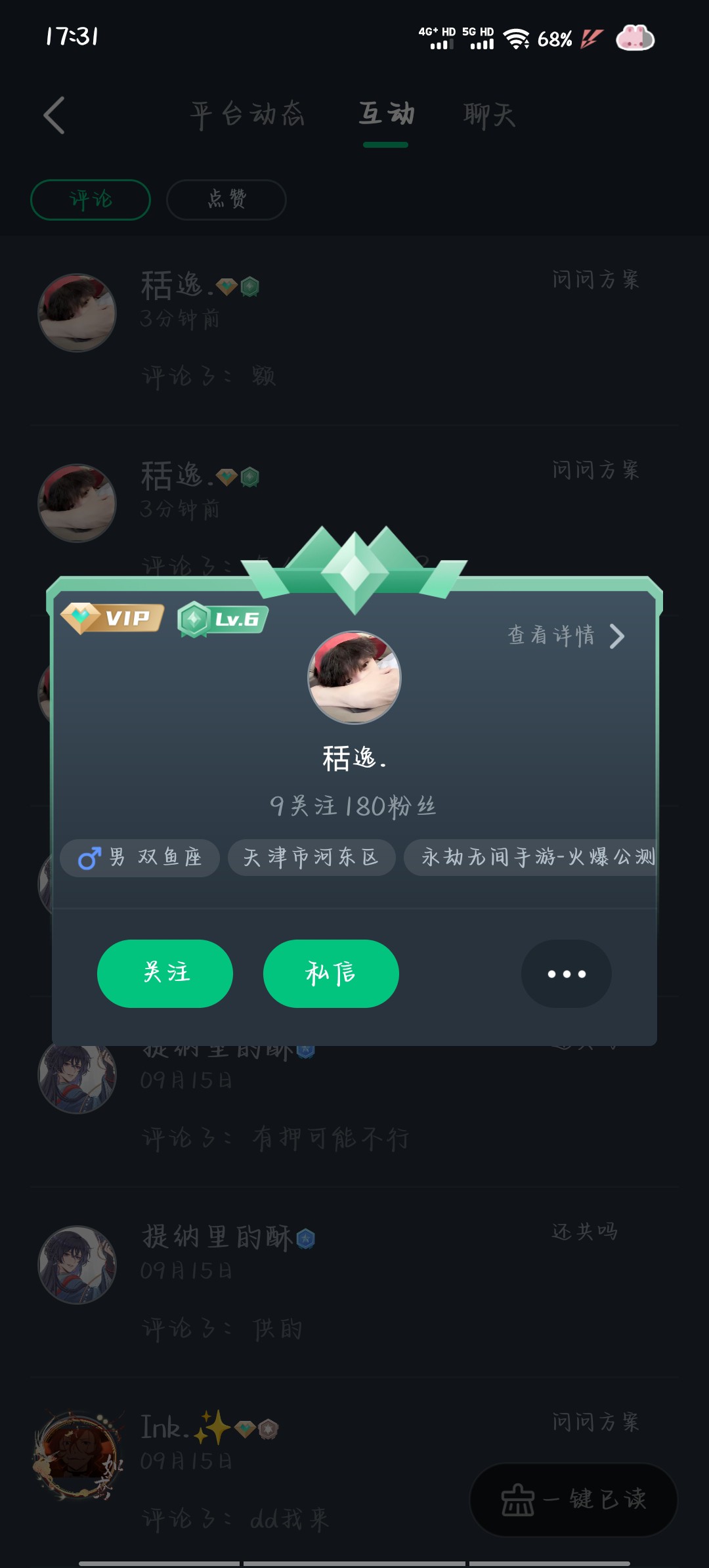Select the 天津市河东区 location tag
709x1568 pixels.
311,858
